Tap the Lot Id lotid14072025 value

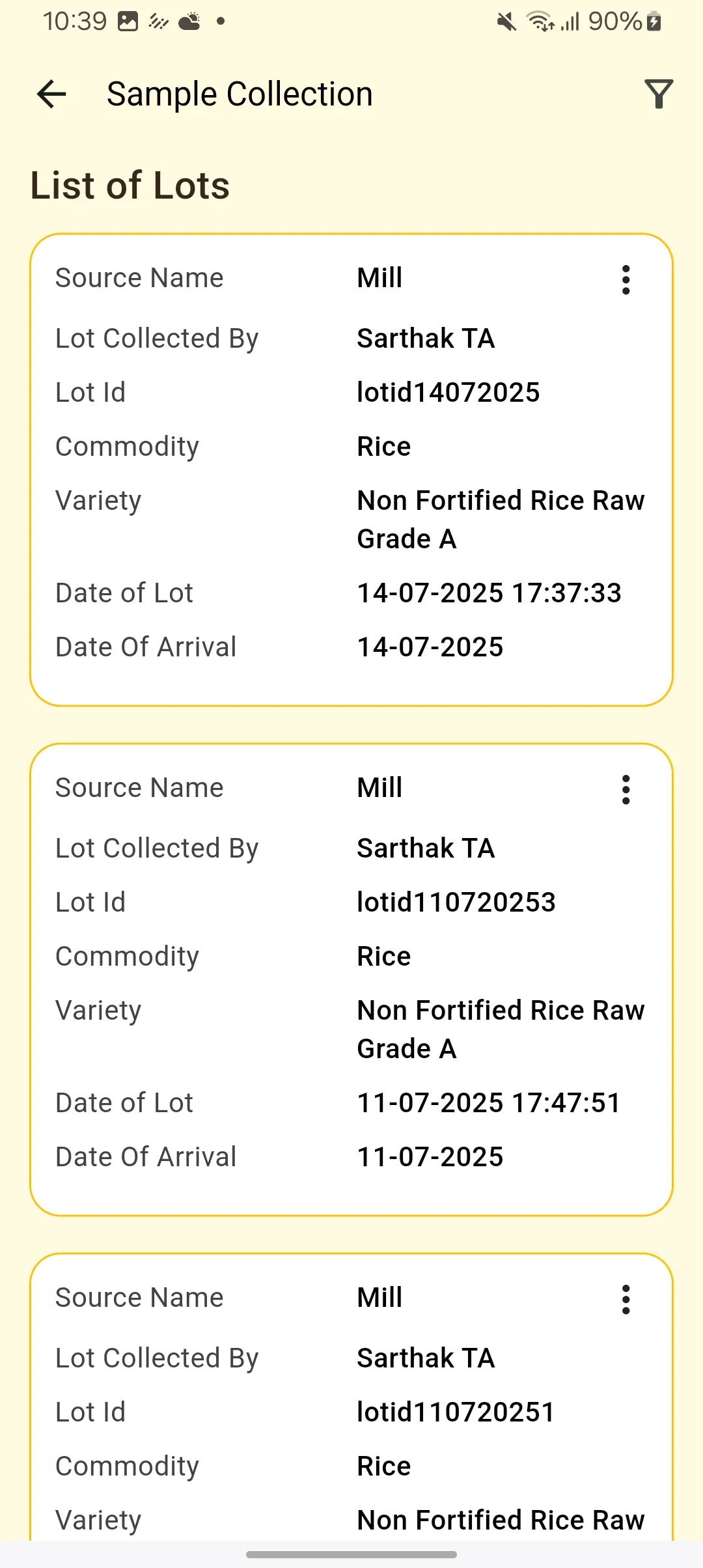click(448, 392)
